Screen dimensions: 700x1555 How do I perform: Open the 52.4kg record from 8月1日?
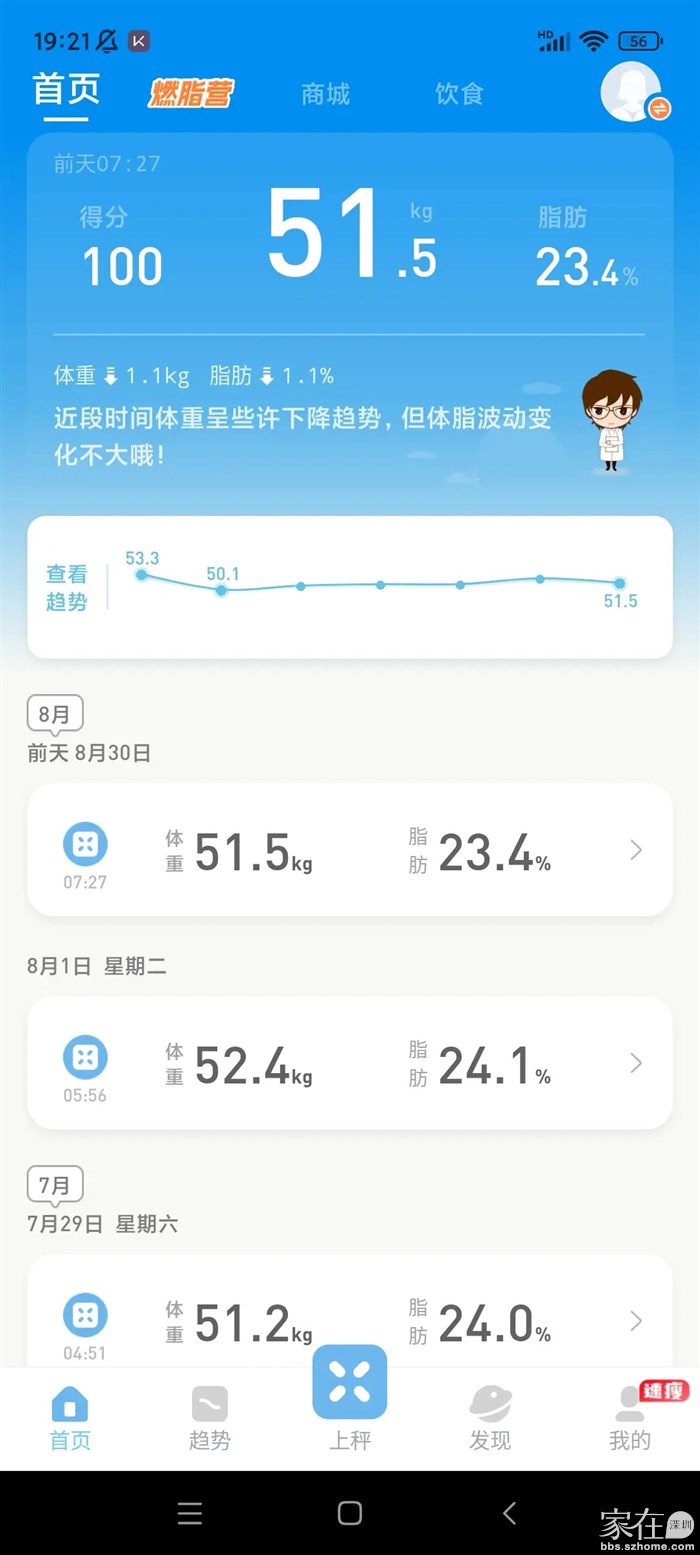click(349, 1062)
